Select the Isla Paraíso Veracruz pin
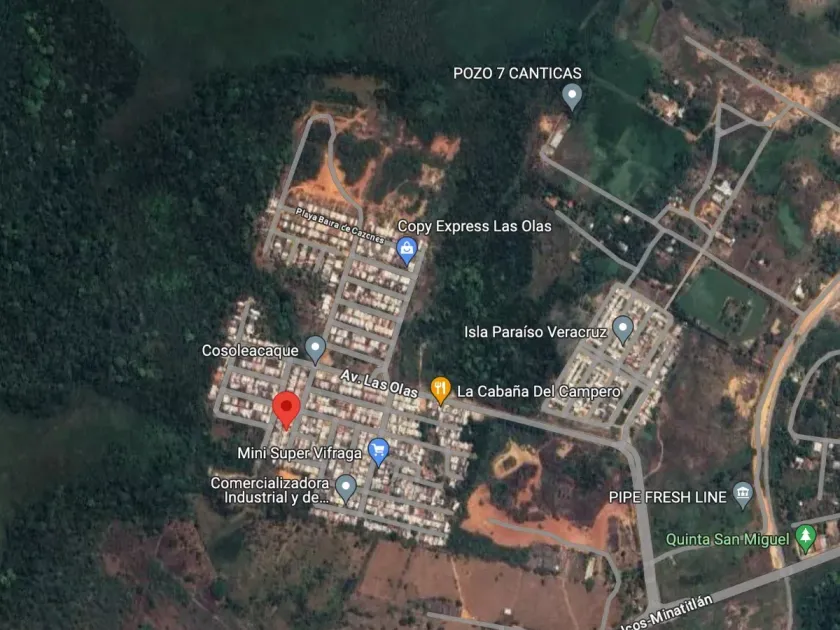 (622, 329)
